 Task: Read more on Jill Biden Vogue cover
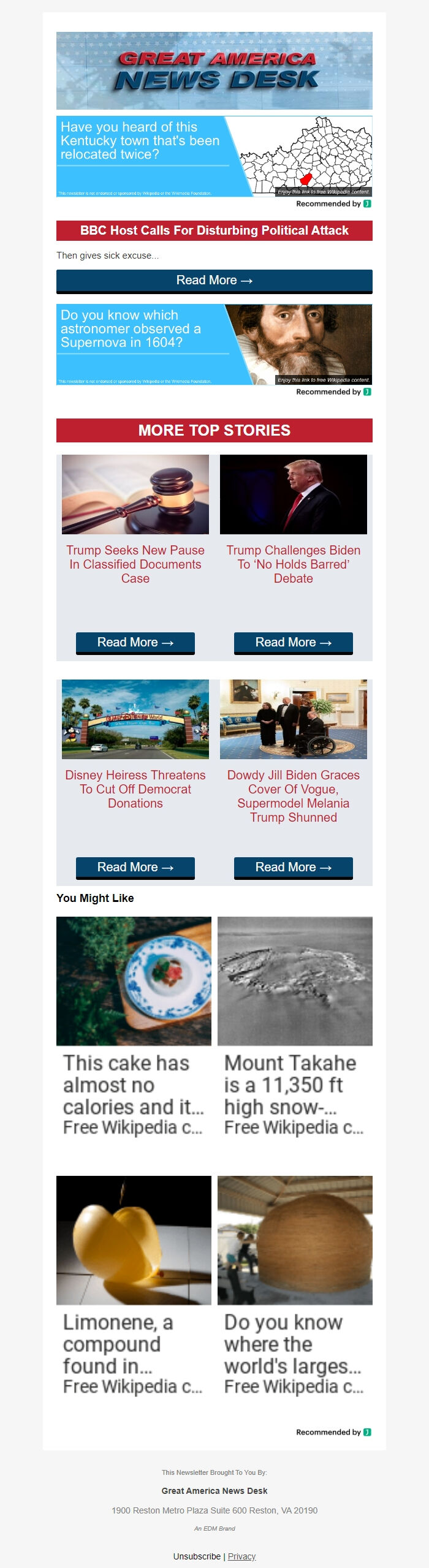[293, 867]
